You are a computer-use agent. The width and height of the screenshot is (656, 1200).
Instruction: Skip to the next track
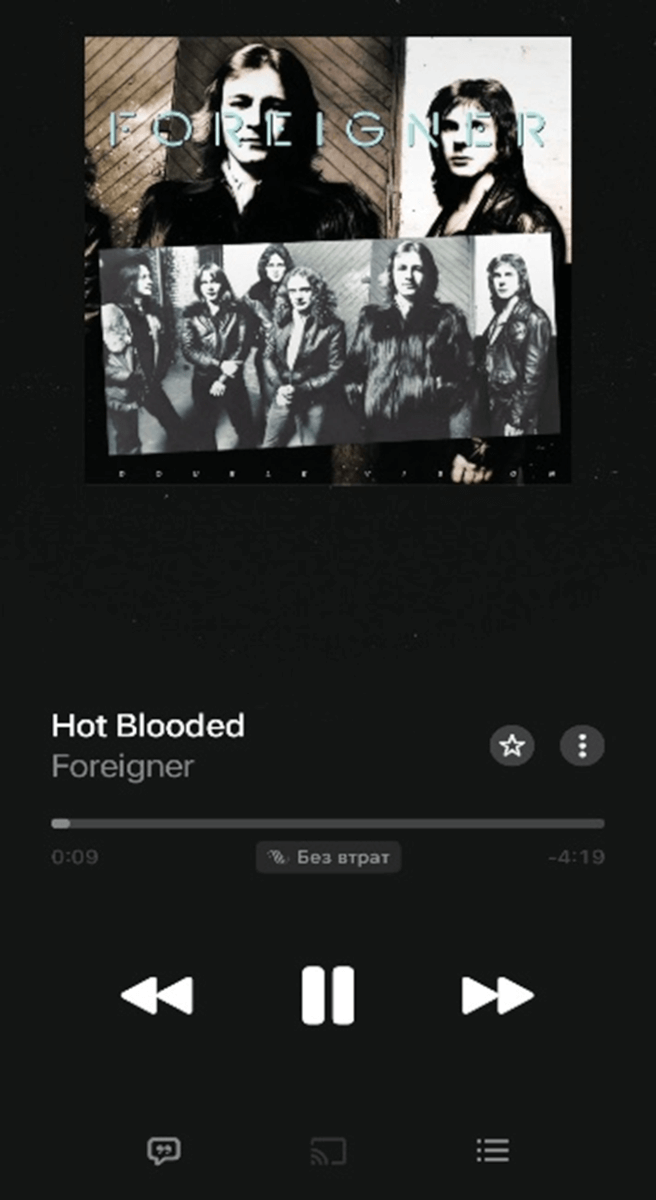coord(497,995)
